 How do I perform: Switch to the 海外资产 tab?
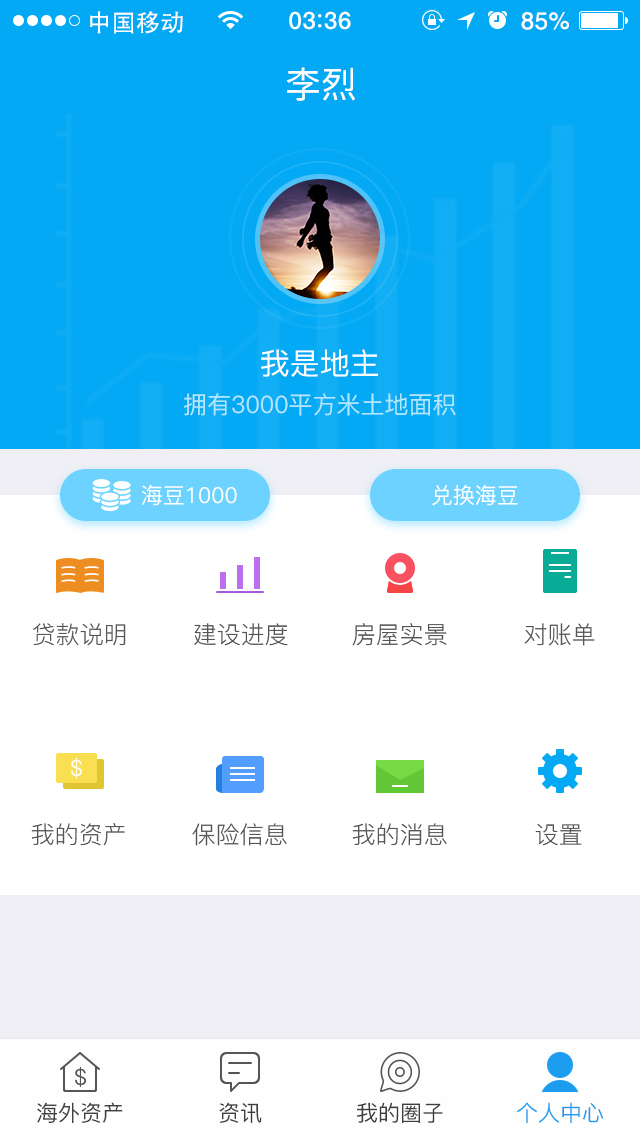pyautogui.click(x=80, y=1088)
